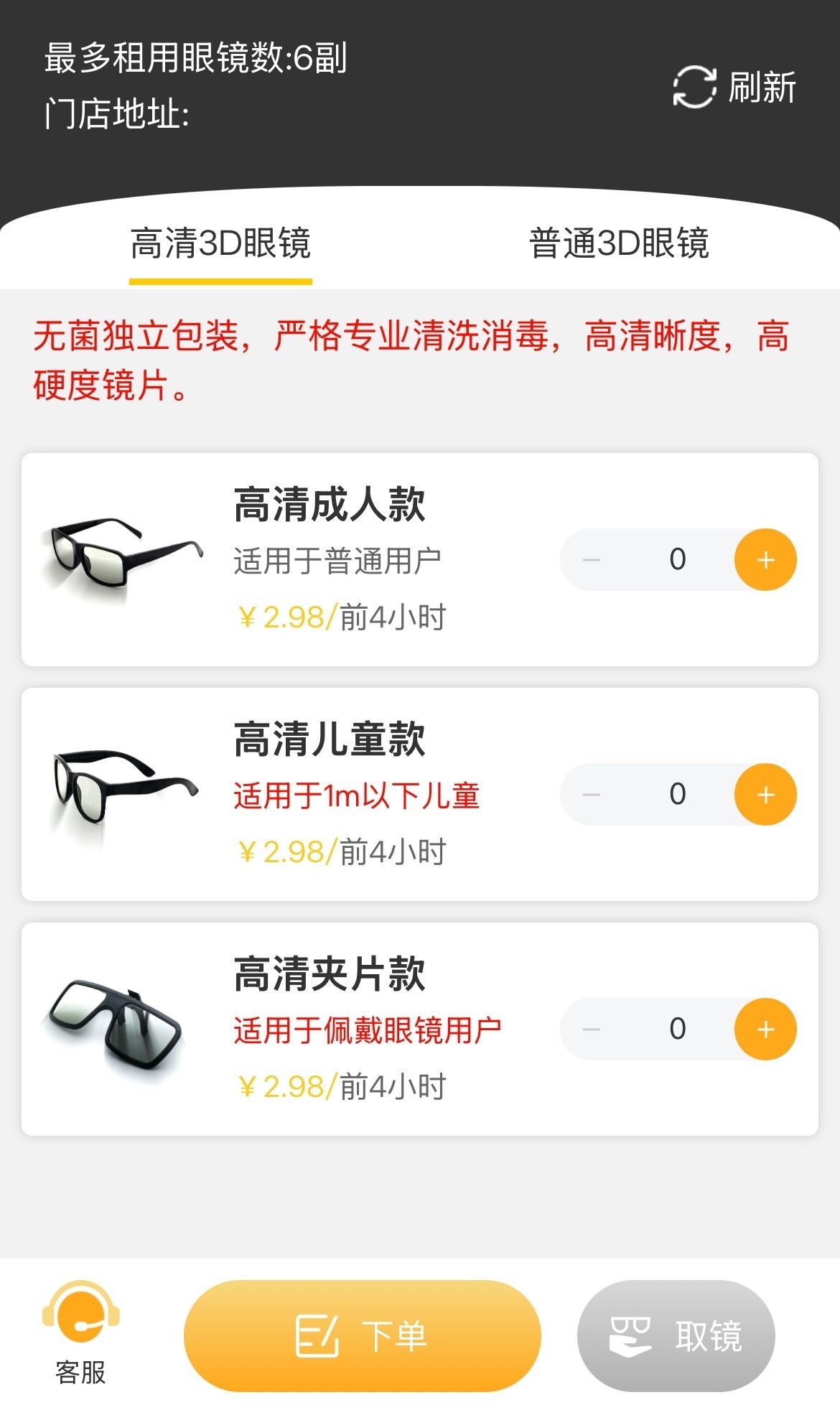Increase quantity of 高清成人款 glasses
The image size is (840, 1410).
(765, 560)
